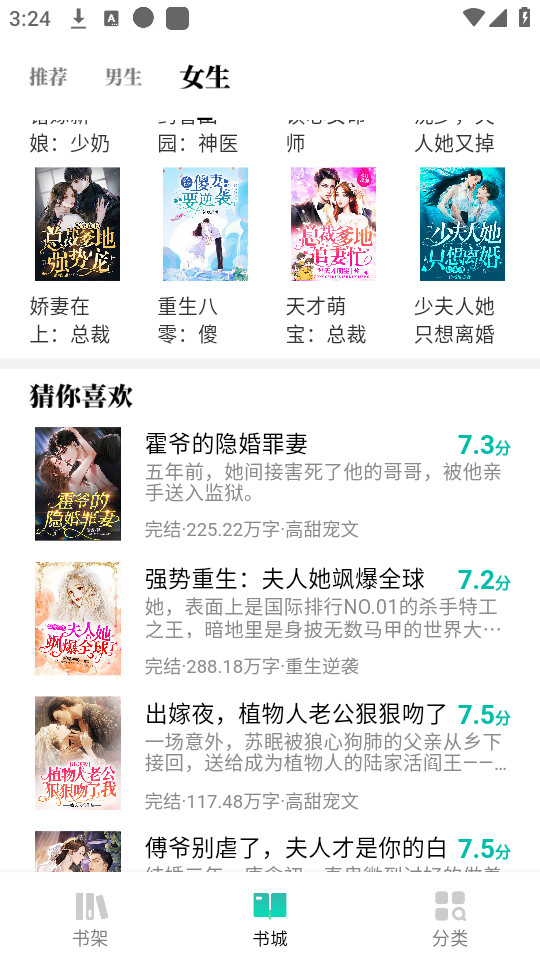Open the 分类 categories tab
540x960 pixels.
click(x=450, y=919)
